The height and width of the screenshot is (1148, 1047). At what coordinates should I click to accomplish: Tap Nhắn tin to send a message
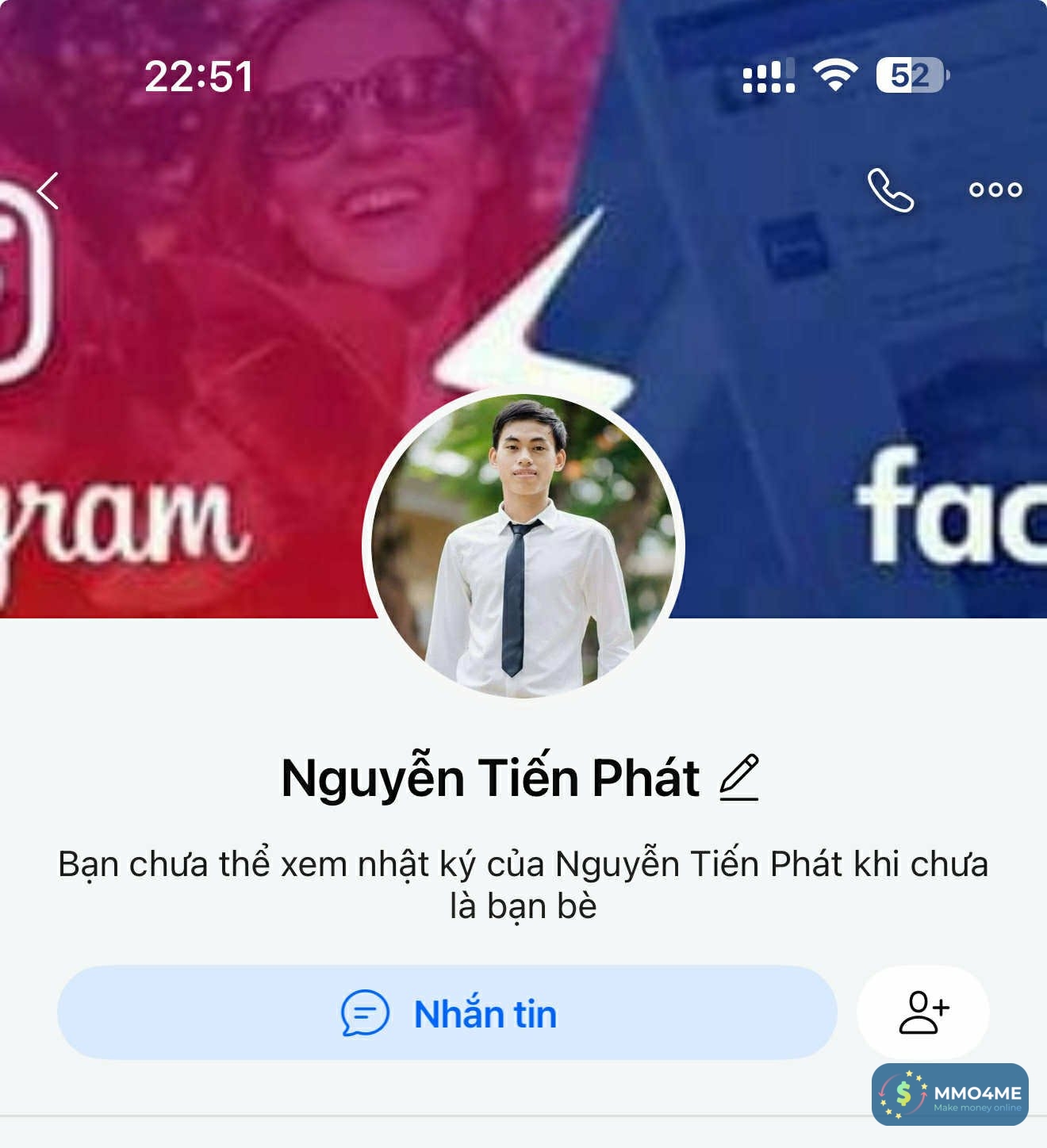[447, 1012]
